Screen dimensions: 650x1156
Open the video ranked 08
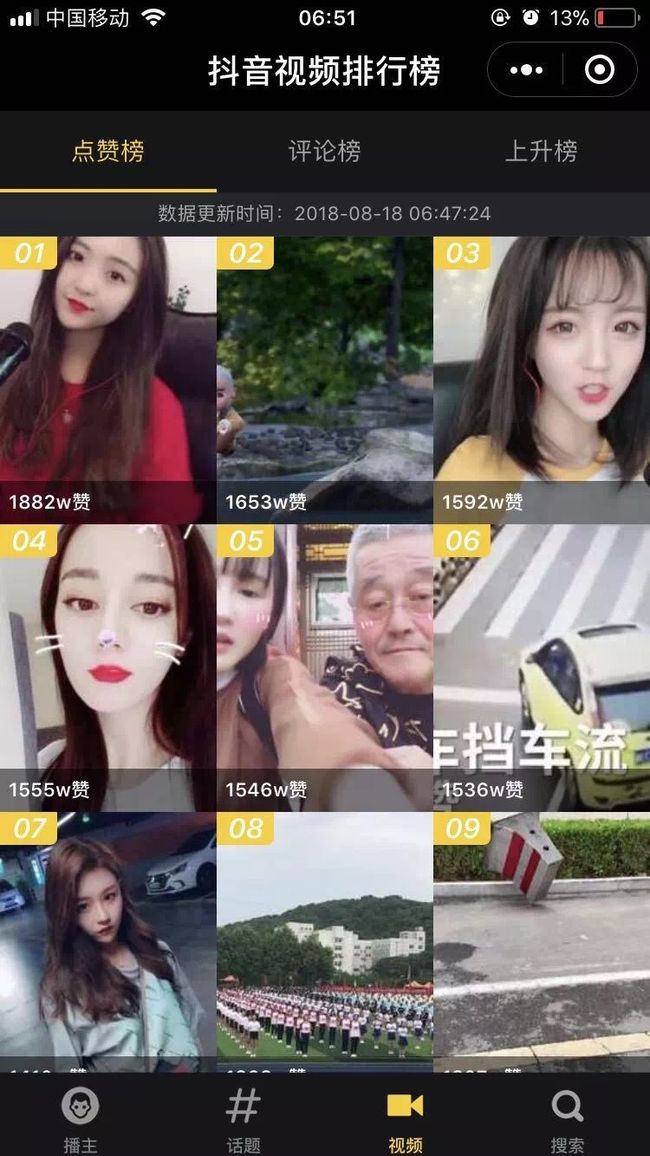[324, 942]
